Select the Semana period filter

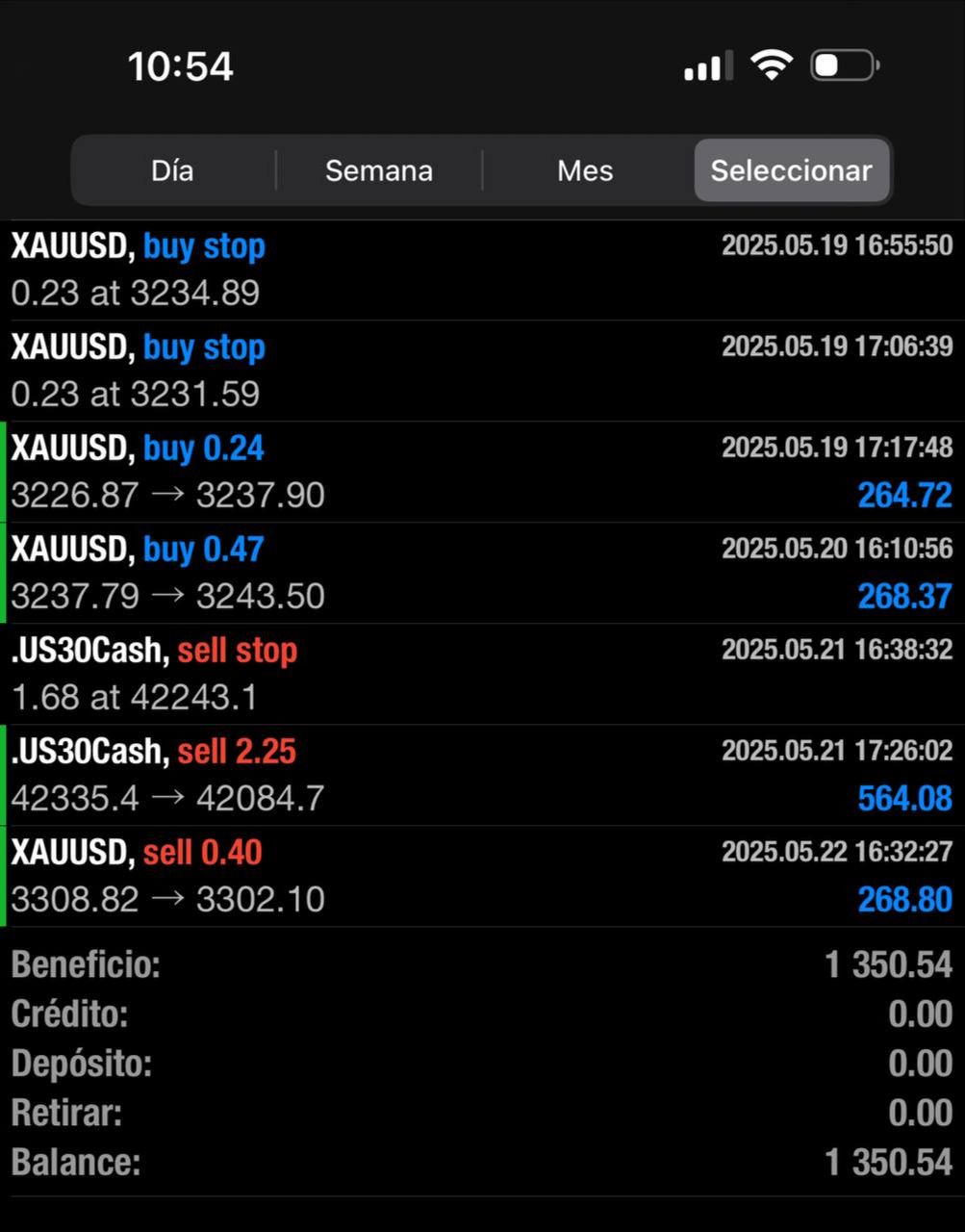(x=378, y=170)
